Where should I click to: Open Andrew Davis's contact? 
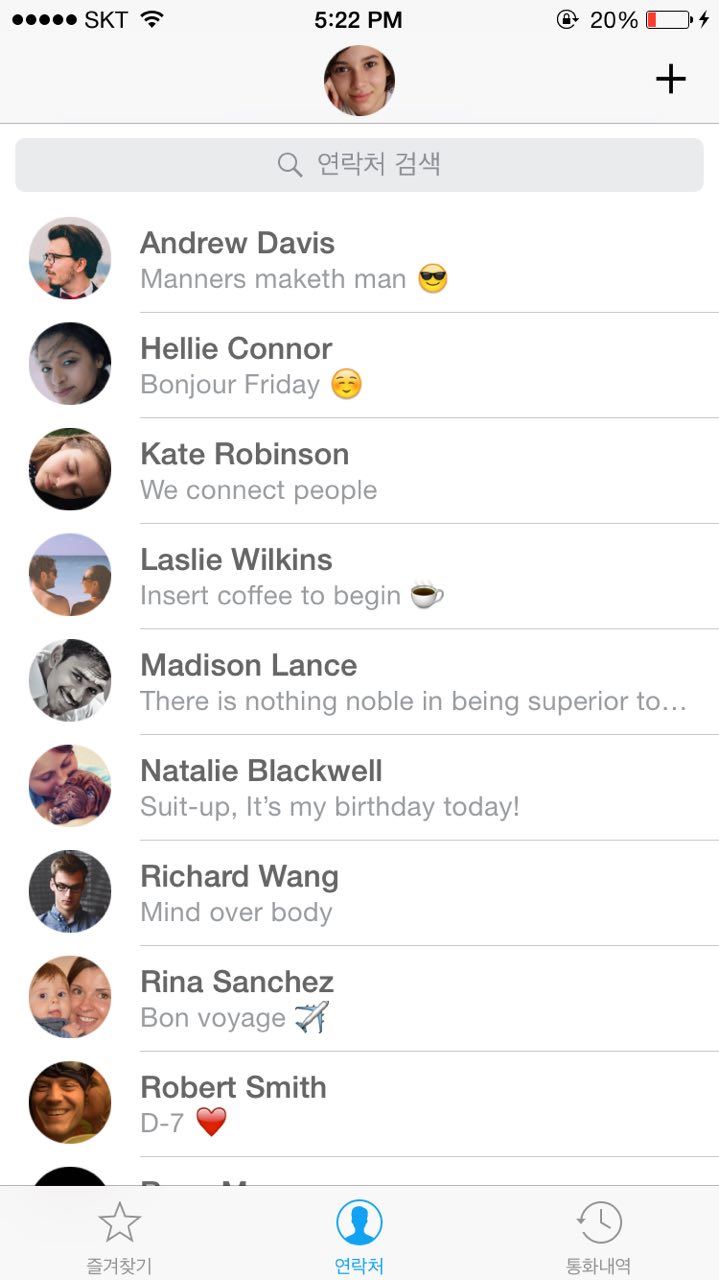(x=360, y=260)
